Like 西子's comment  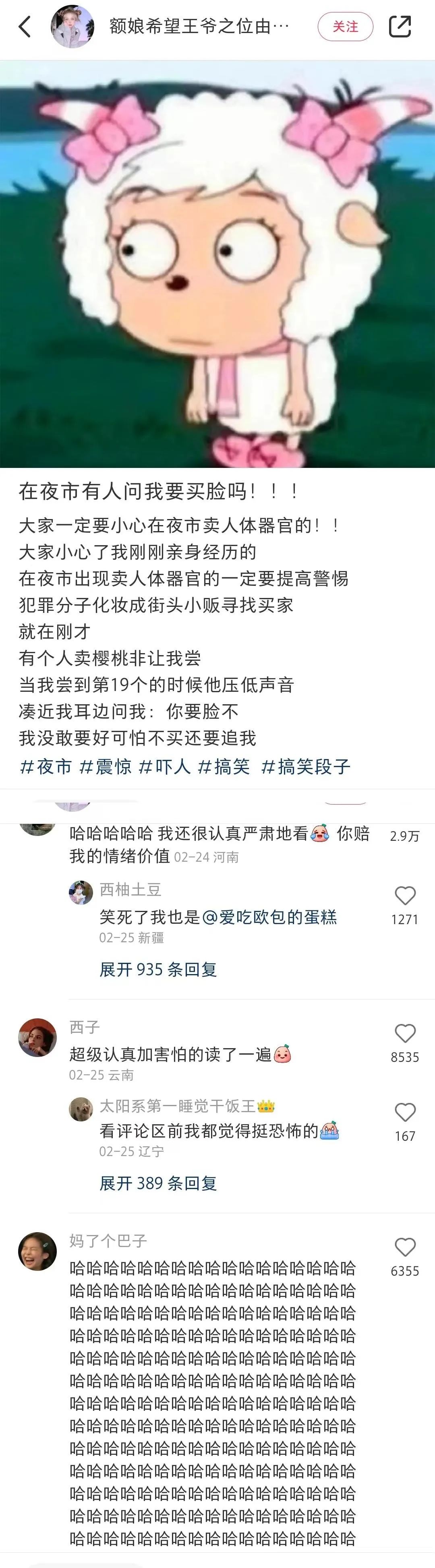405,1033
